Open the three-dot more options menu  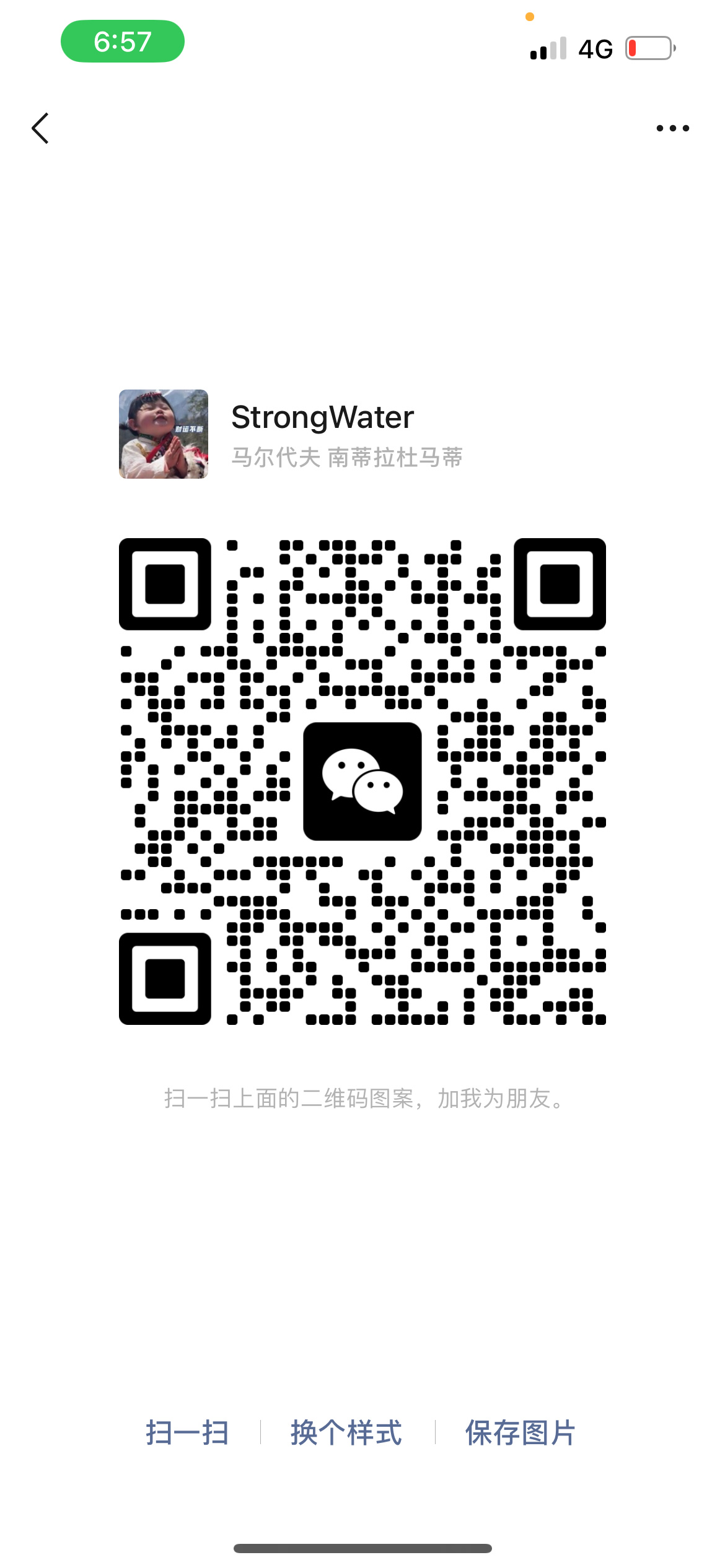[673, 128]
